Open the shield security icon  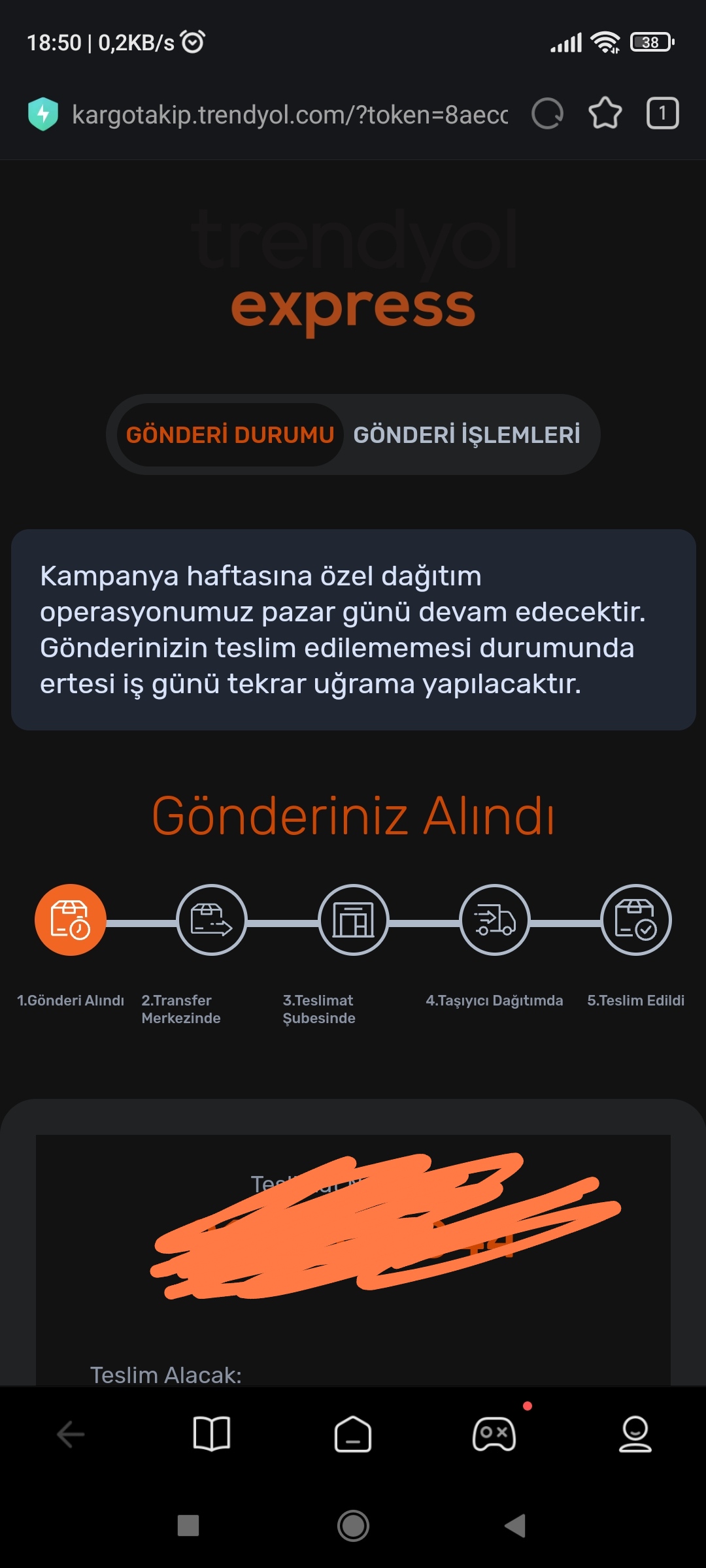43,114
